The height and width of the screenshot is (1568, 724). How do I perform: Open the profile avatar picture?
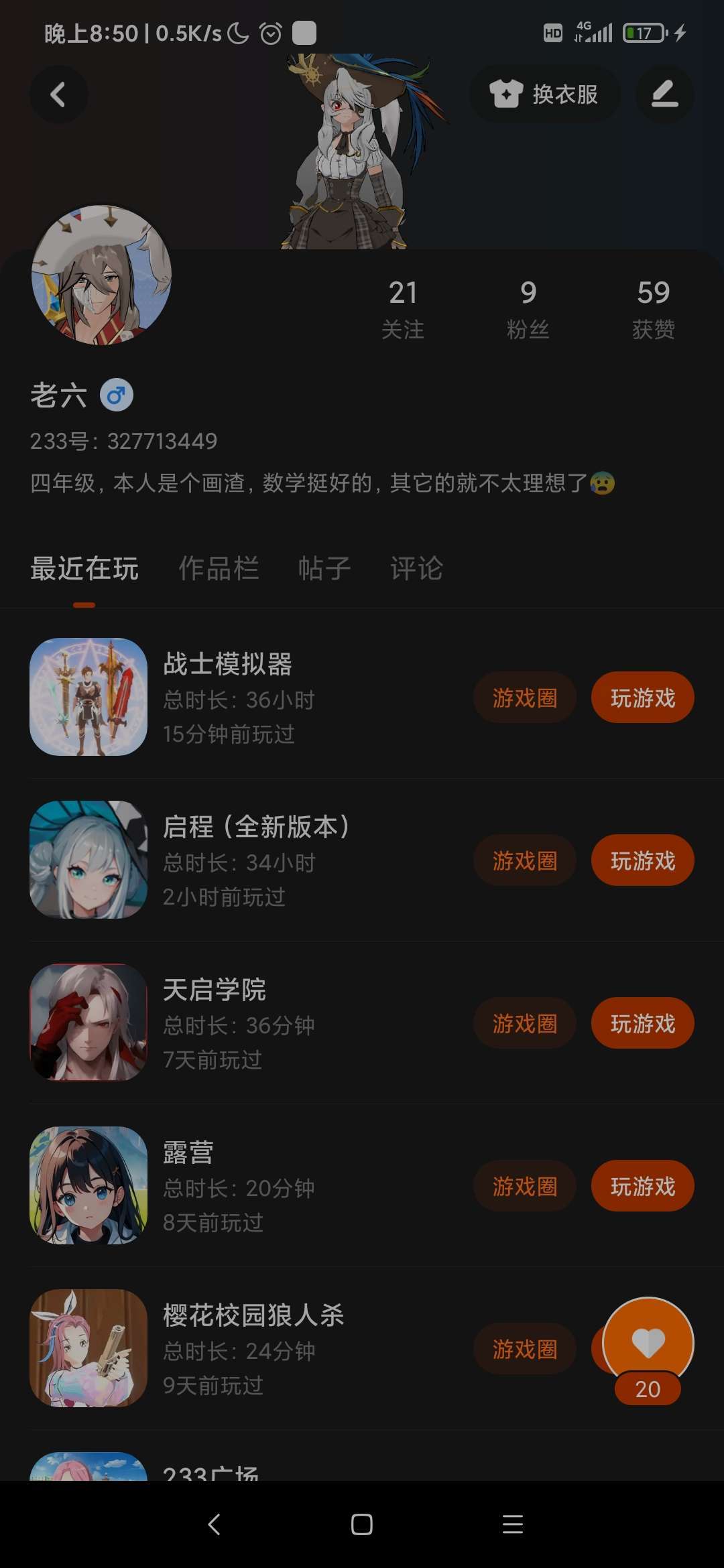(101, 275)
